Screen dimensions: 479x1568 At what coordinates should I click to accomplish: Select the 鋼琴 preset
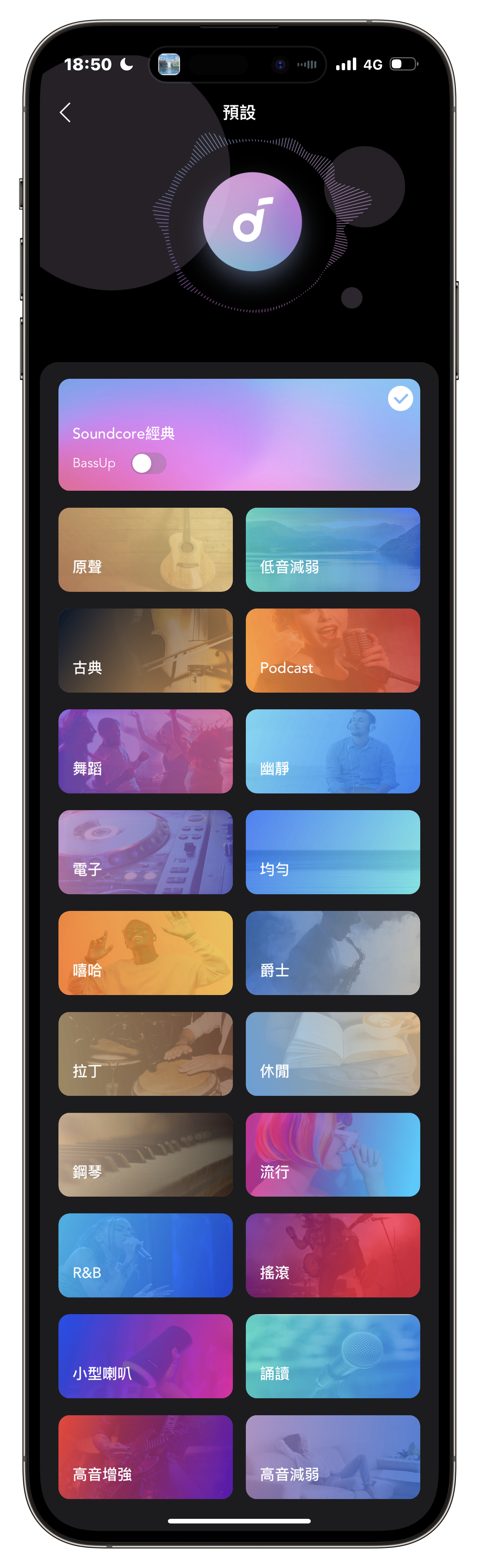[x=145, y=1154]
